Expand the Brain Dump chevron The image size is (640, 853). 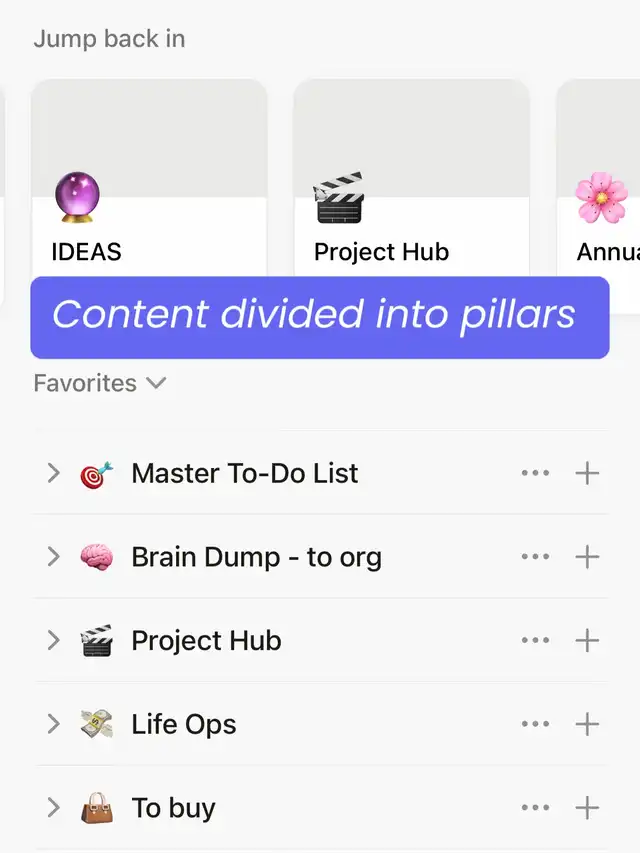tap(54, 557)
